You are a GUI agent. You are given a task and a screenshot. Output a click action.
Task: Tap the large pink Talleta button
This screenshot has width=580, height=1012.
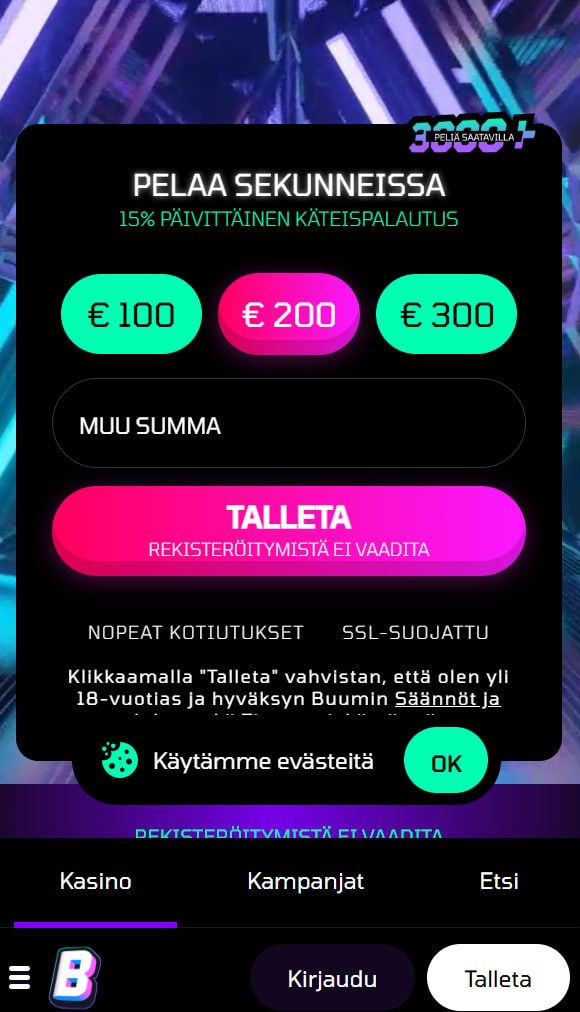click(288, 530)
